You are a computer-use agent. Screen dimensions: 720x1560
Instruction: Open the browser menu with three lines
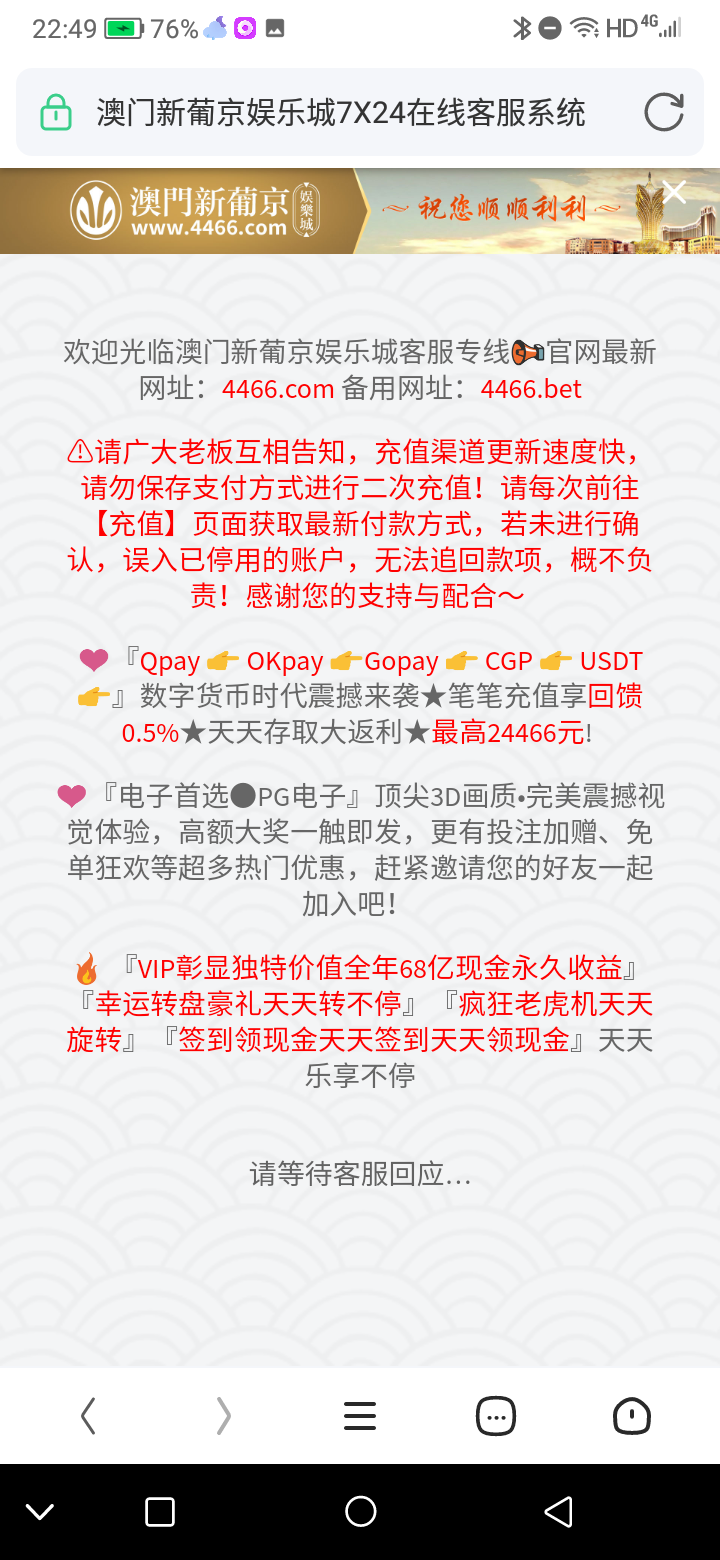point(360,1415)
